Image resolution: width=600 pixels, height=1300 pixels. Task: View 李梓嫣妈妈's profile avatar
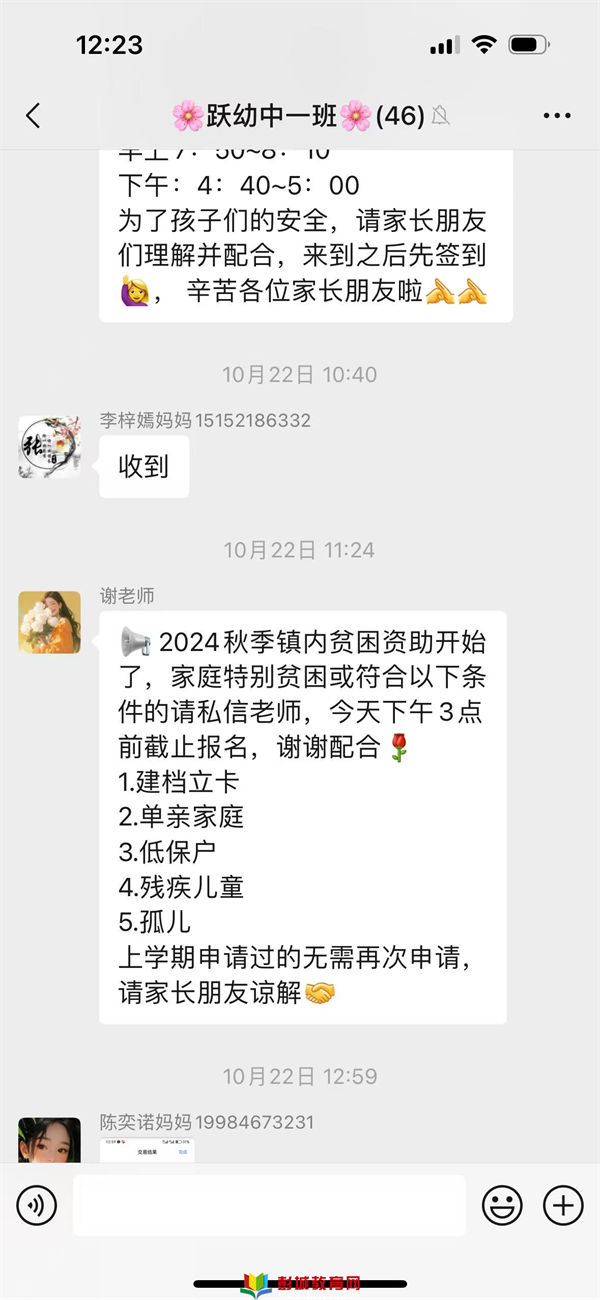pyautogui.click(x=49, y=446)
